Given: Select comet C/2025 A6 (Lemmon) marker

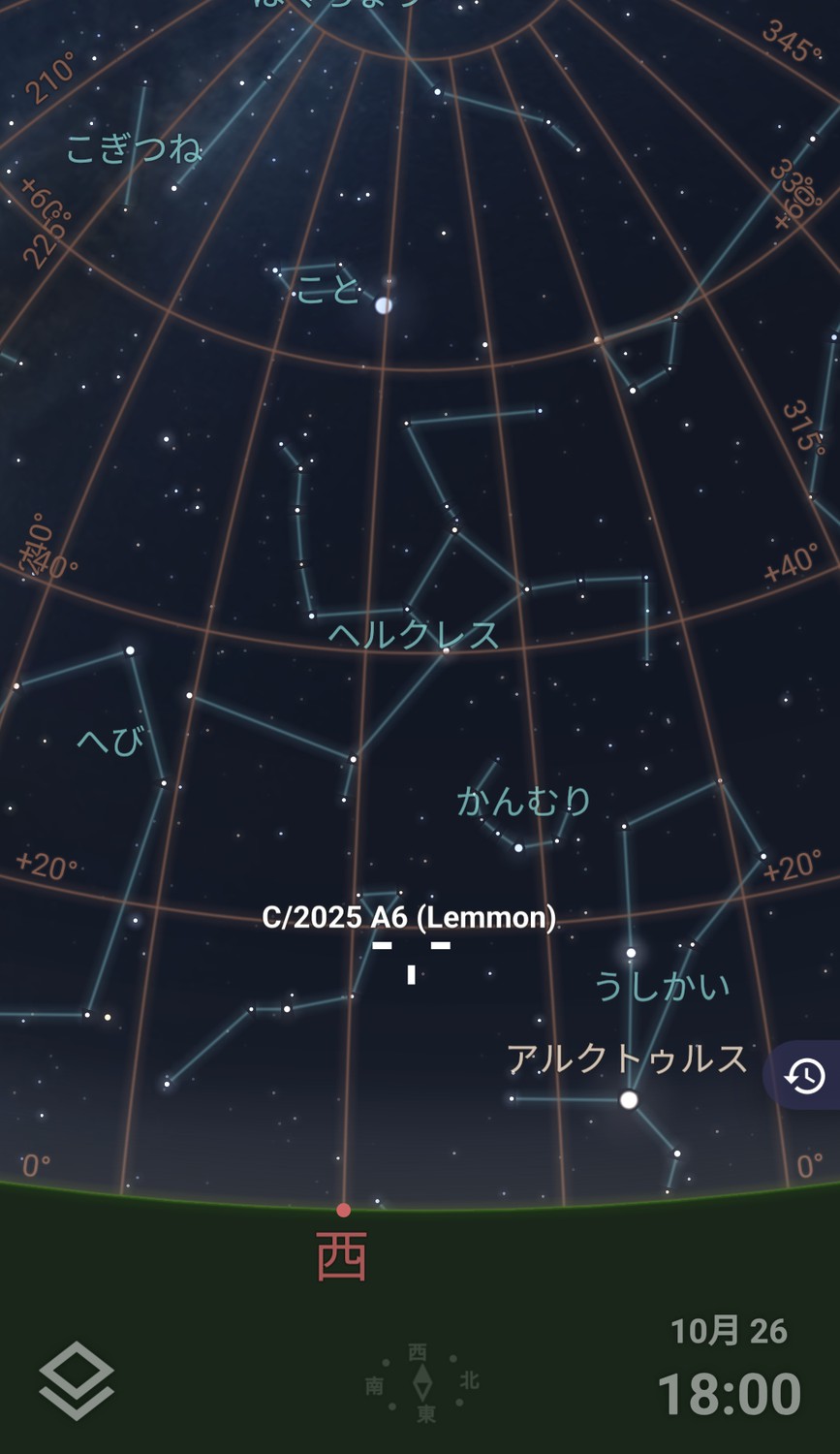Looking at the screenshot, I should click(412, 957).
